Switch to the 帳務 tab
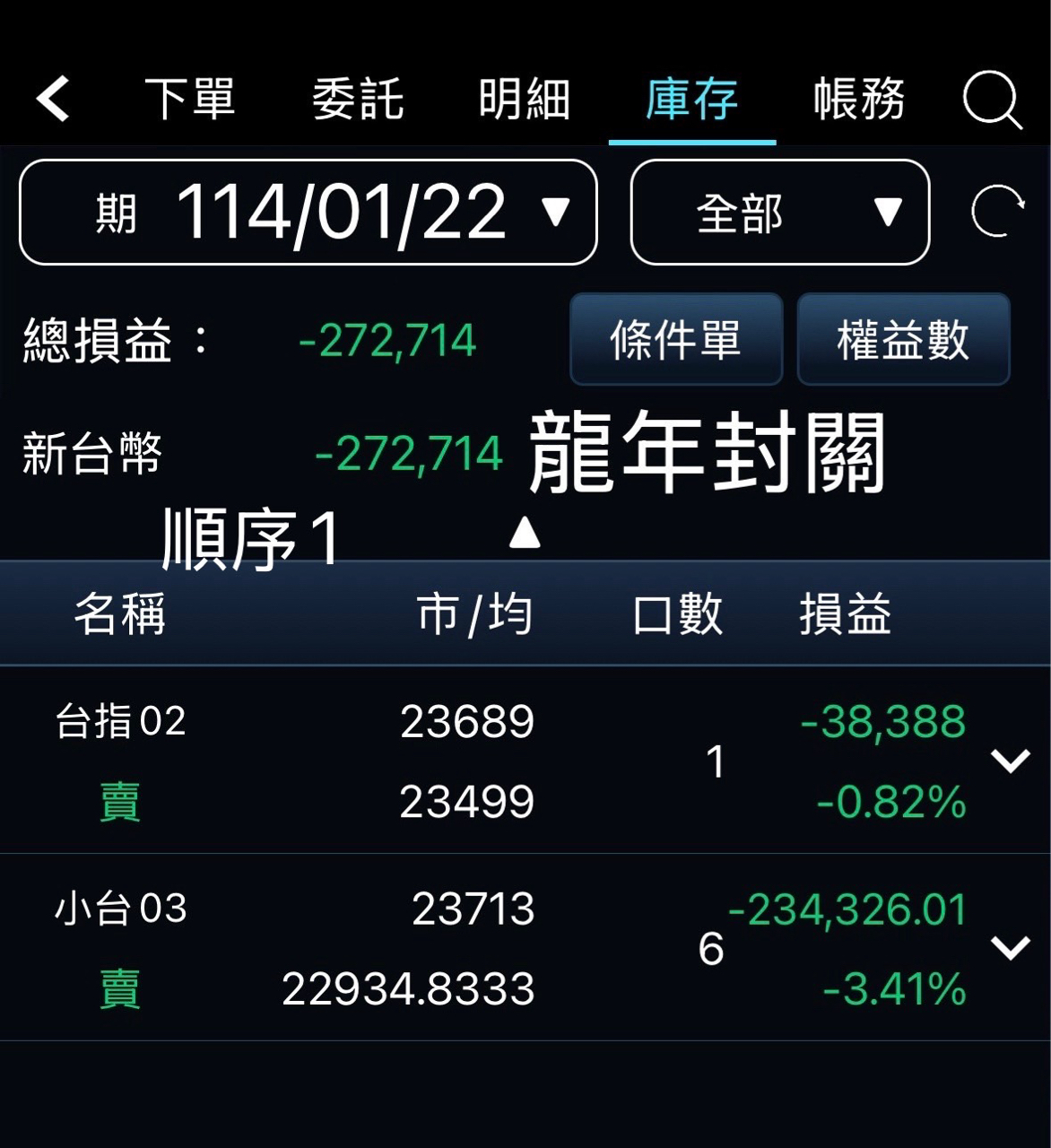This screenshot has width=1051, height=1148. tap(859, 99)
